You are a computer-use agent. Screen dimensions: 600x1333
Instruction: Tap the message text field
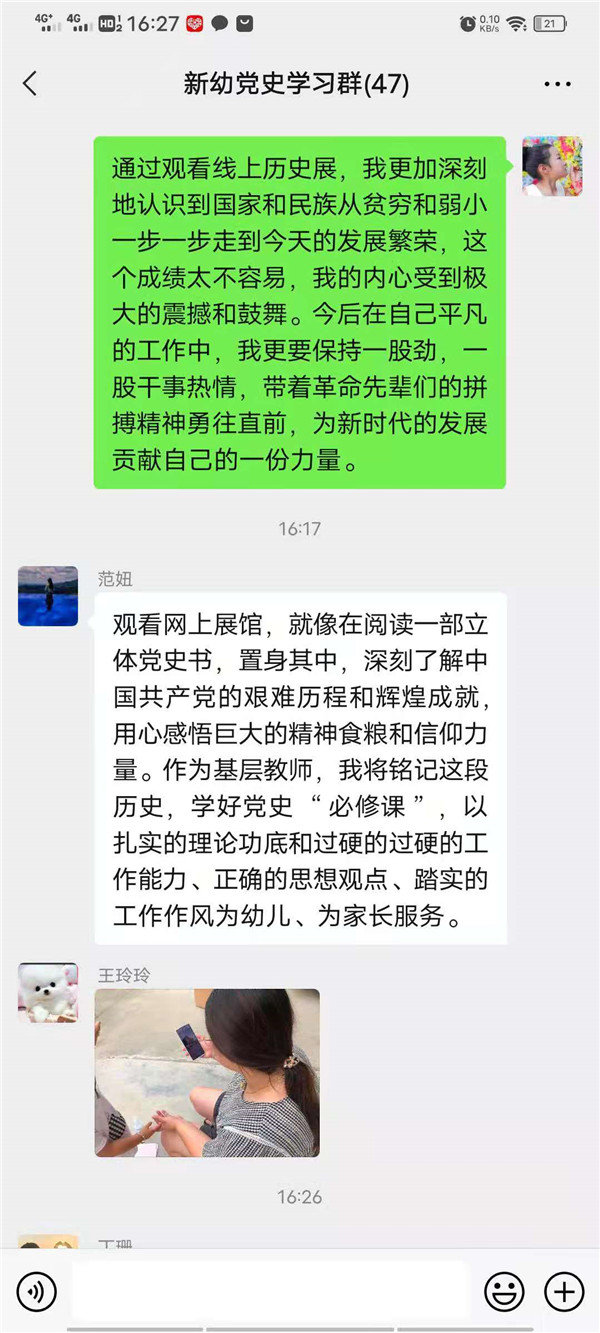point(270,1292)
